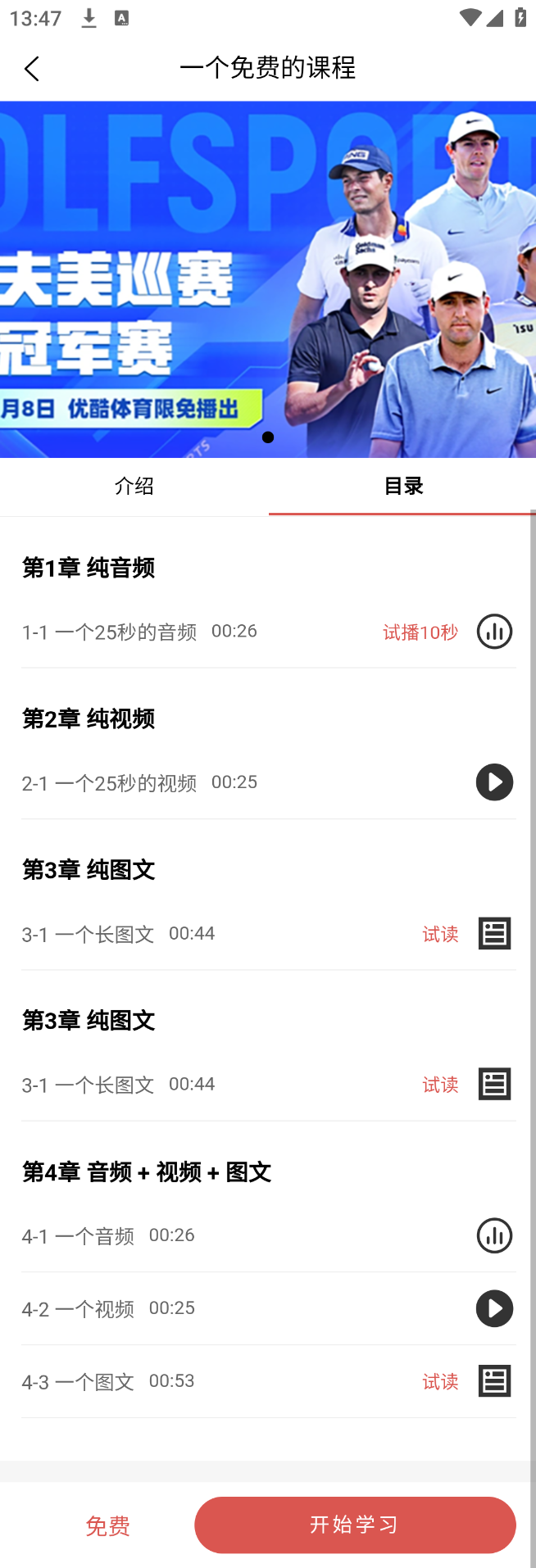Go back using the top-left arrow

[x=32, y=69]
